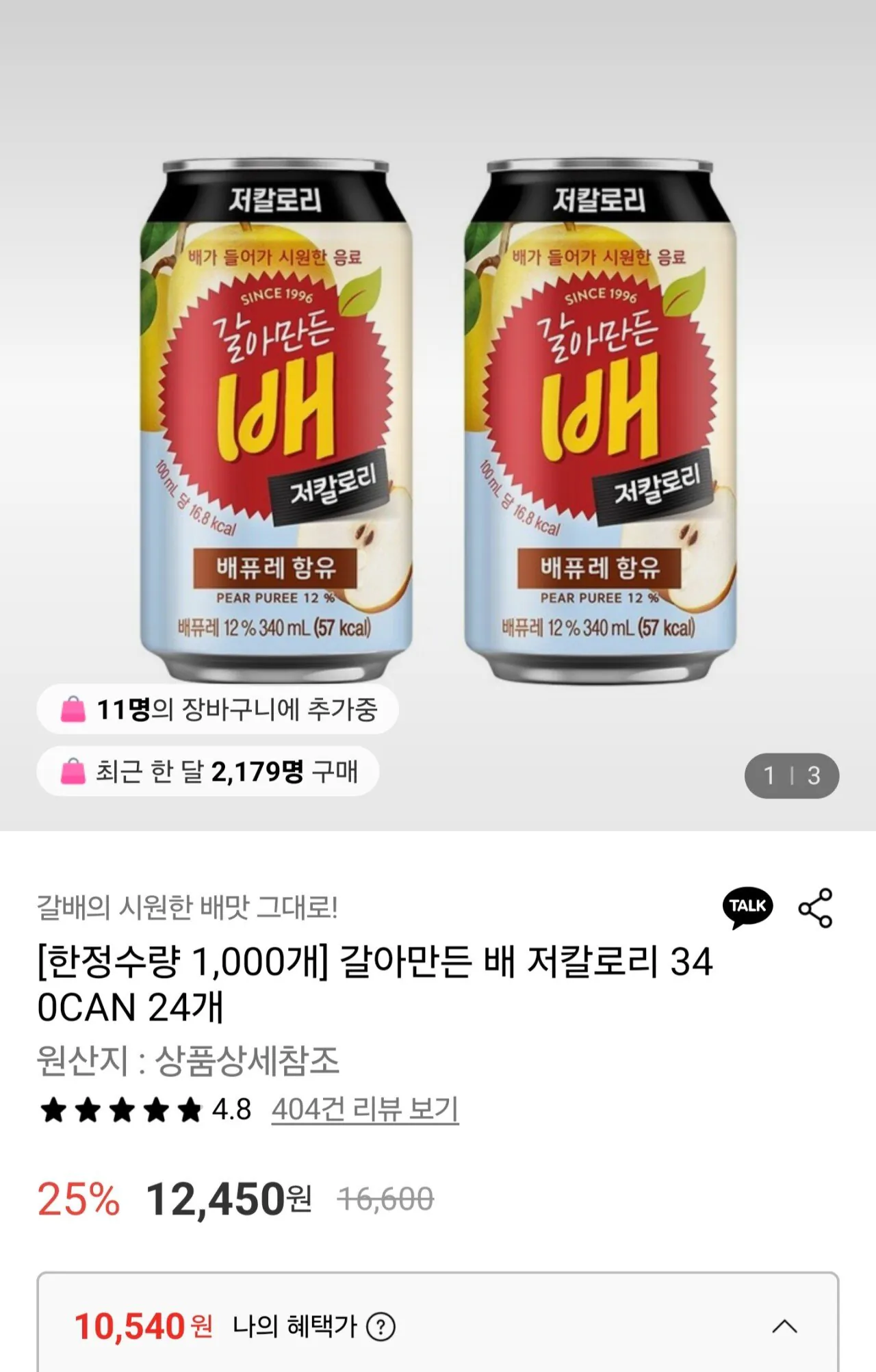Share the product via KakaoTalk

[749, 904]
